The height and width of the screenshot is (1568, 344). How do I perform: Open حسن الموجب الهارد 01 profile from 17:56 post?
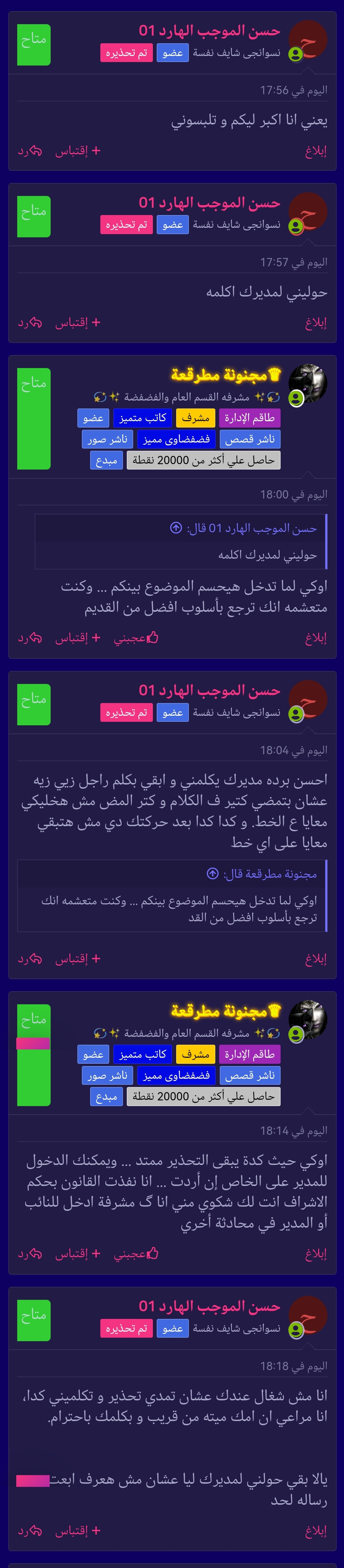pos(209,31)
